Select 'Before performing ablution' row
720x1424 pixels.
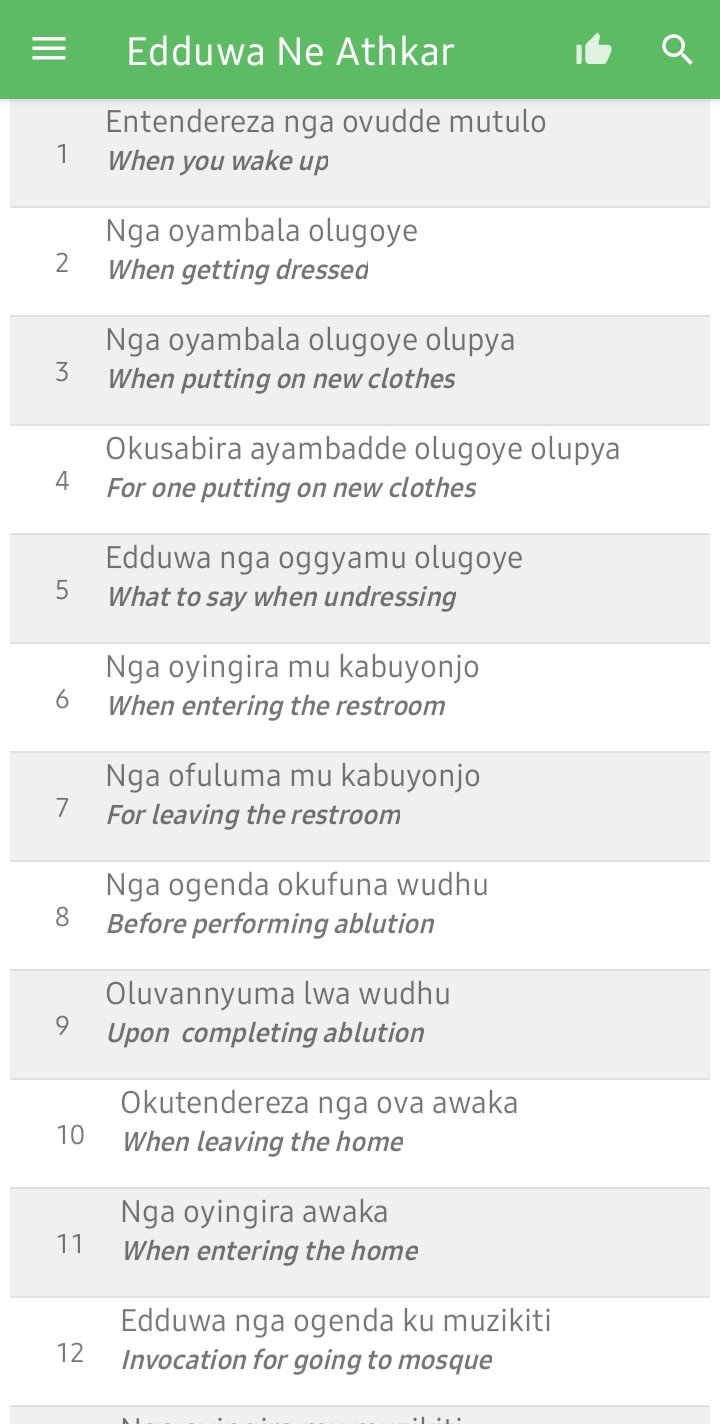click(360, 916)
